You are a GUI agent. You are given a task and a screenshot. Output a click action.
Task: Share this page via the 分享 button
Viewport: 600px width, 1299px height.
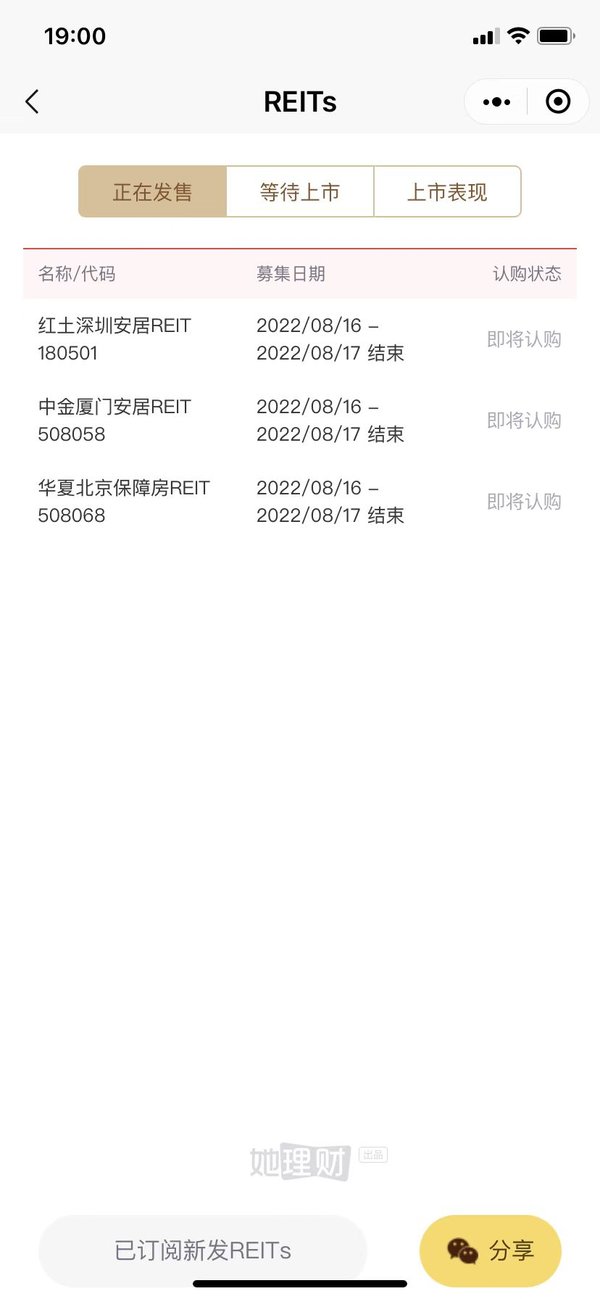tap(490, 1250)
